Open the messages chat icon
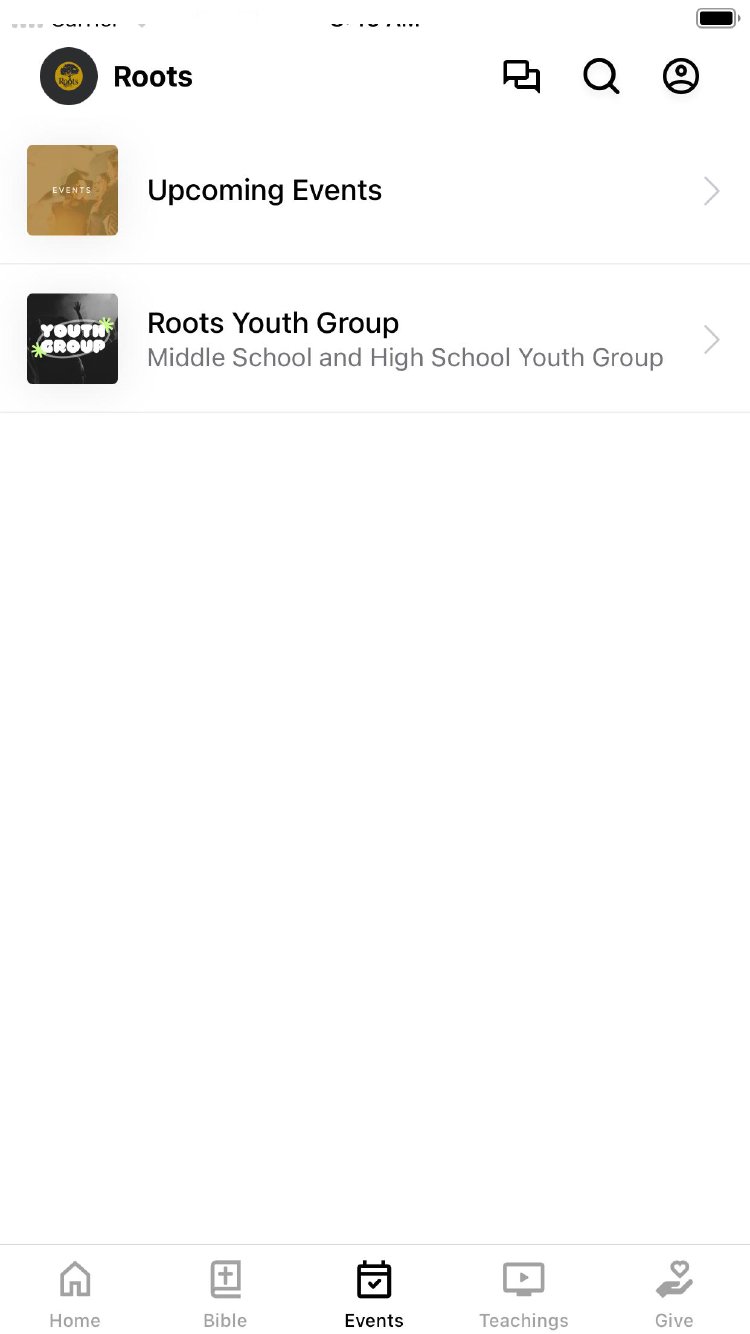Screen dimensions: 750x1334 click(521, 77)
